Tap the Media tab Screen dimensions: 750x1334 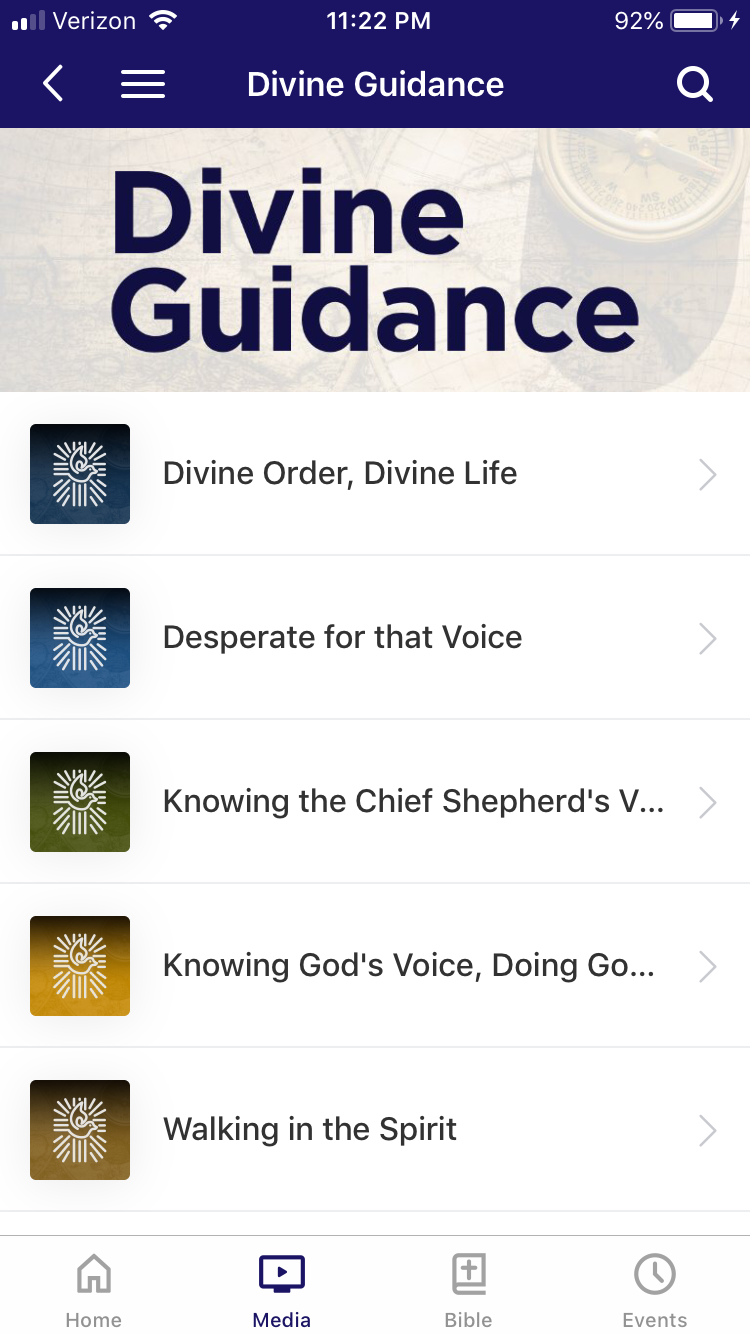[x=282, y=1289]
